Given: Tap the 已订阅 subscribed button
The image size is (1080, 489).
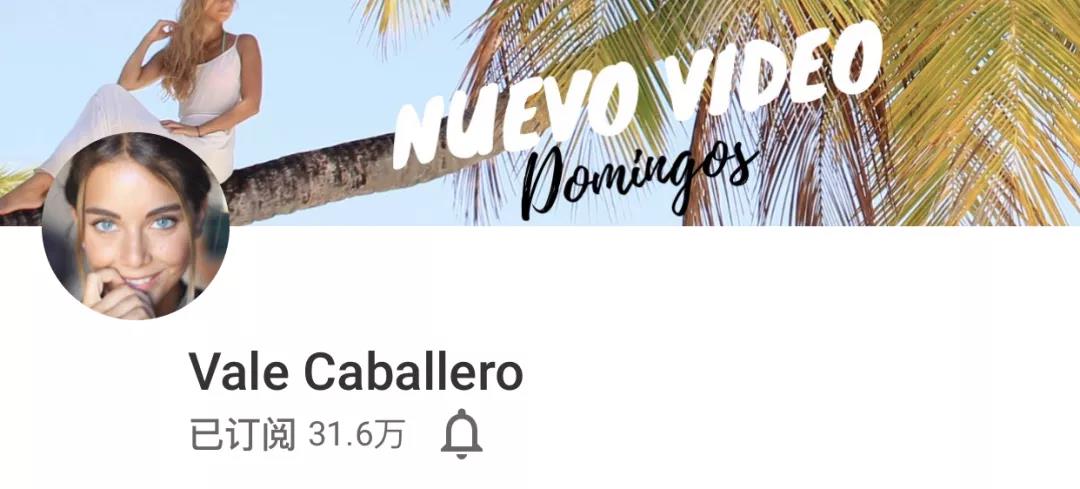Looking at the screenshot, I should coord(242,435).
